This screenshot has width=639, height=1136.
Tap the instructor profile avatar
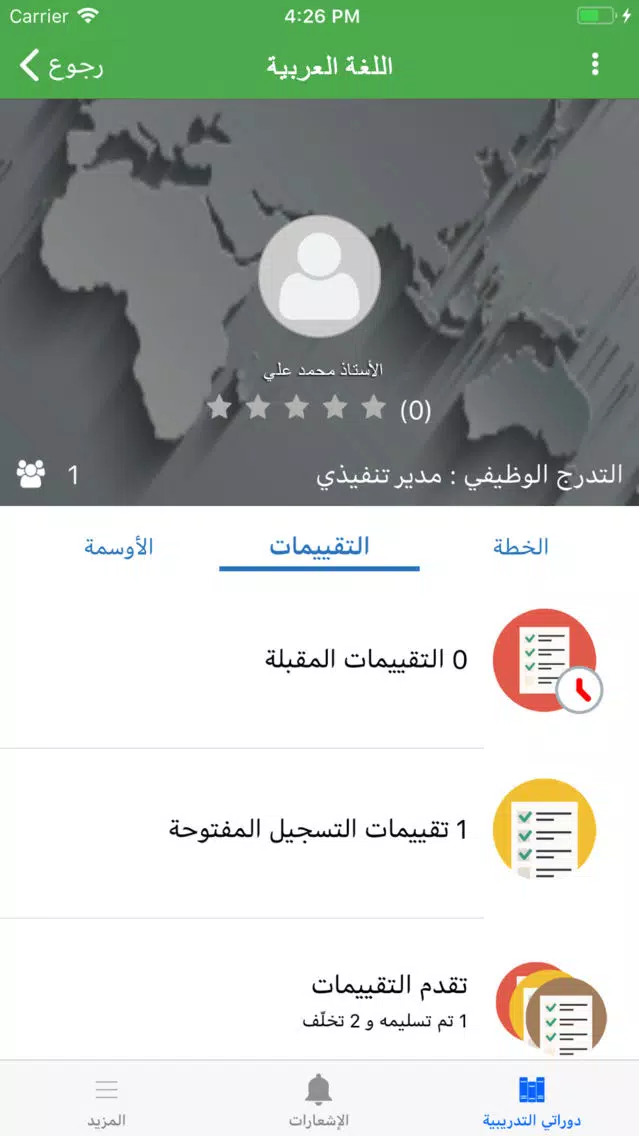coord(319,276)
